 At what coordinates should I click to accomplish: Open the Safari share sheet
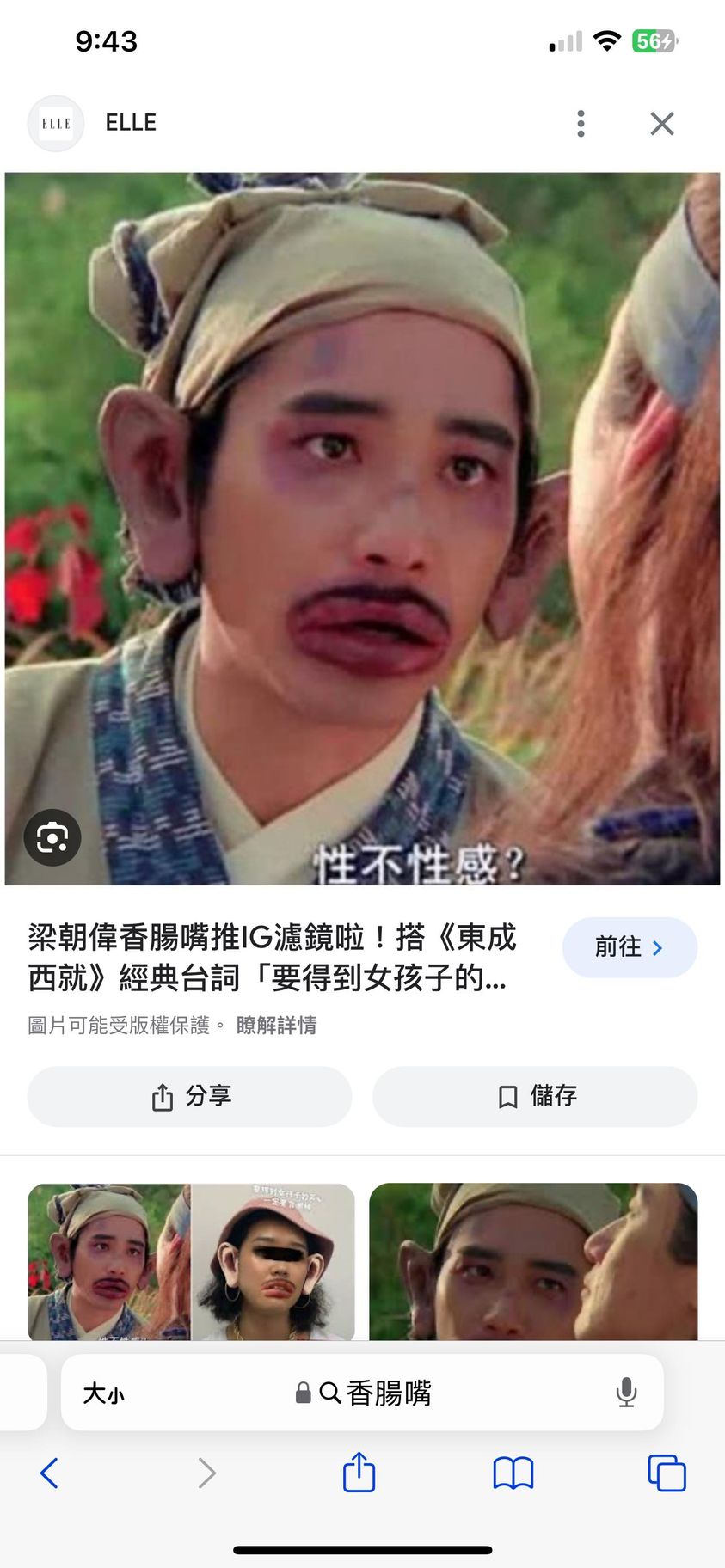coord(359,1473)
